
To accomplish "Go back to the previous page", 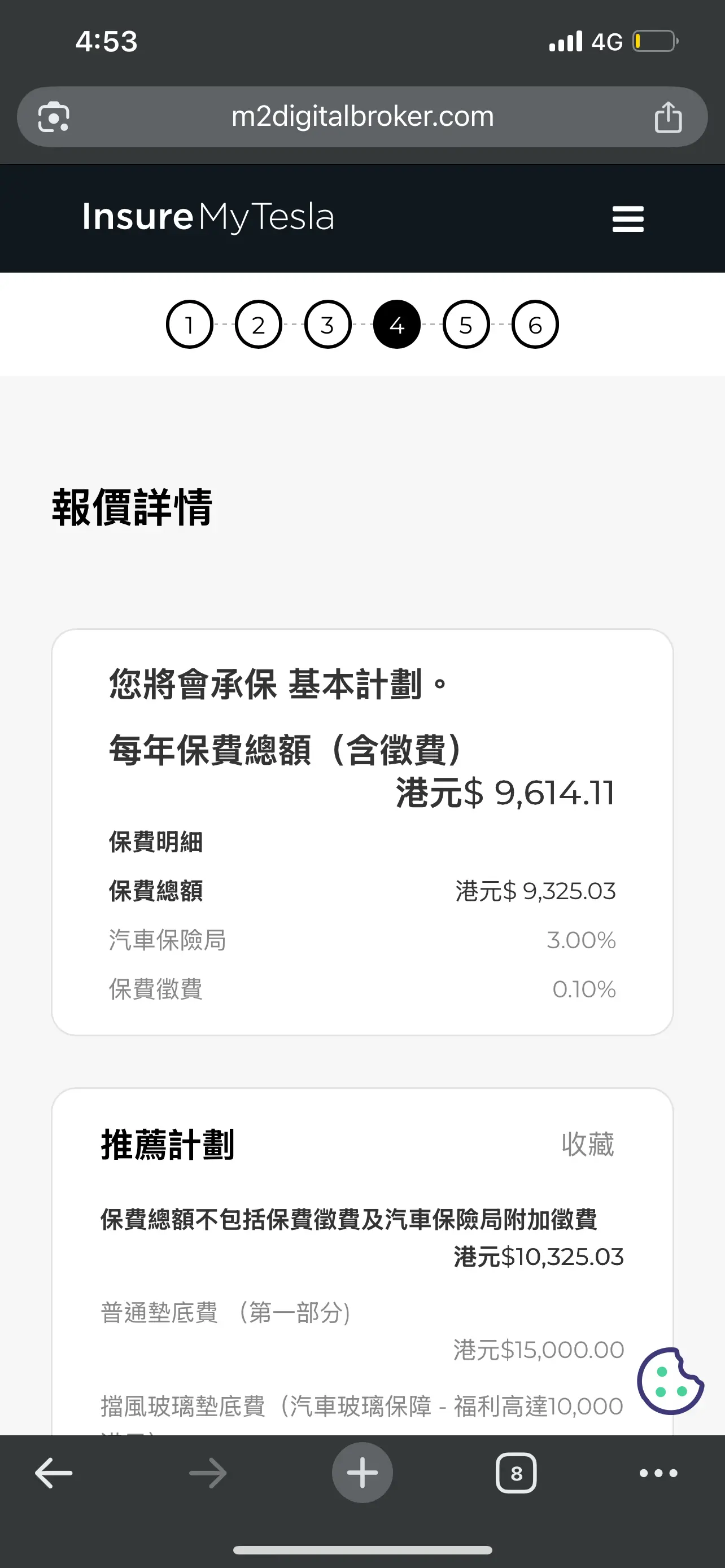I will (x=54, y=1474).
